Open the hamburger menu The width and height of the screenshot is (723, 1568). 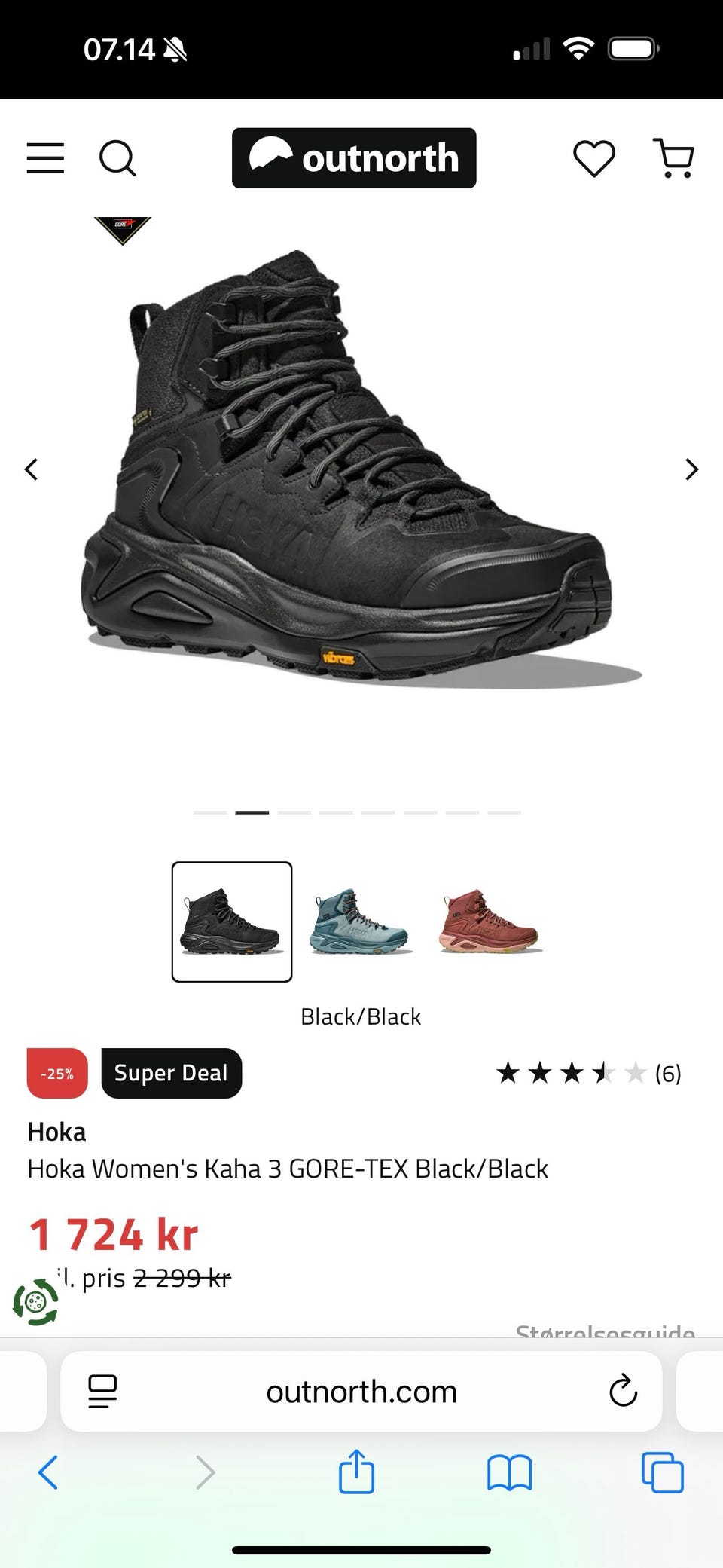click(x=45, y=158)
